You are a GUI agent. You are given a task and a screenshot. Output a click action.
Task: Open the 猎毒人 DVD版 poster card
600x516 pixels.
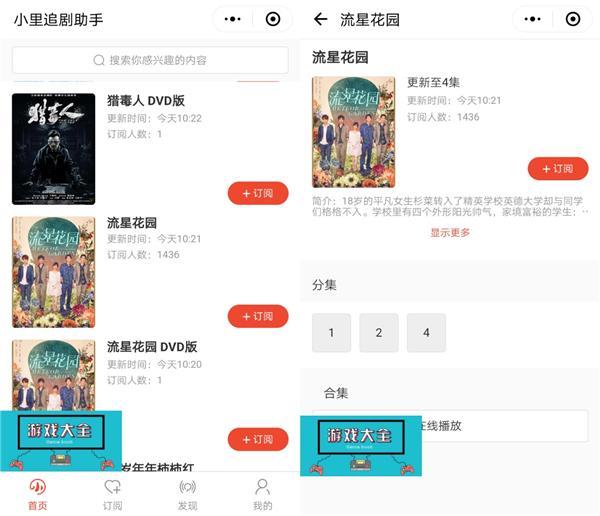coord(53,149)
